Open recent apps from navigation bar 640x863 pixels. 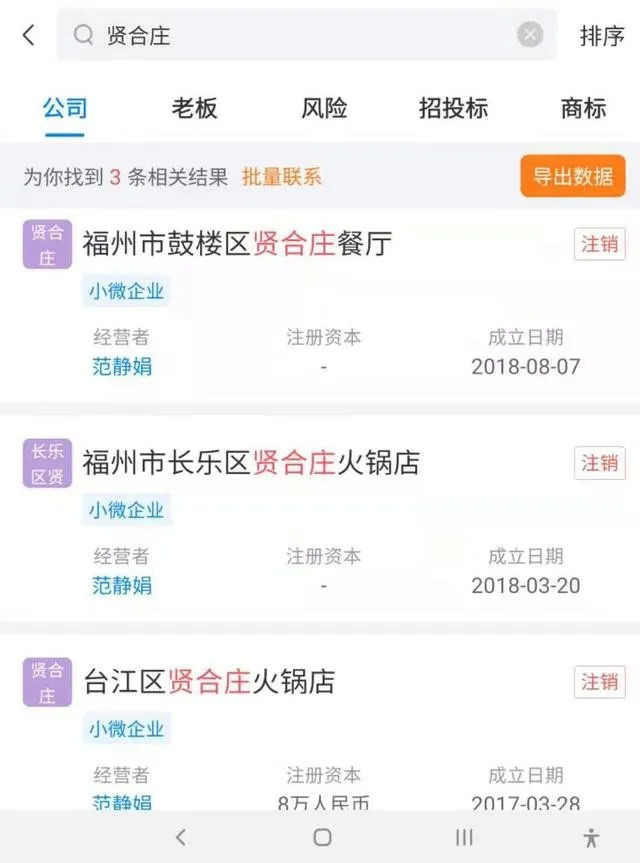click(x=464, y=837)
